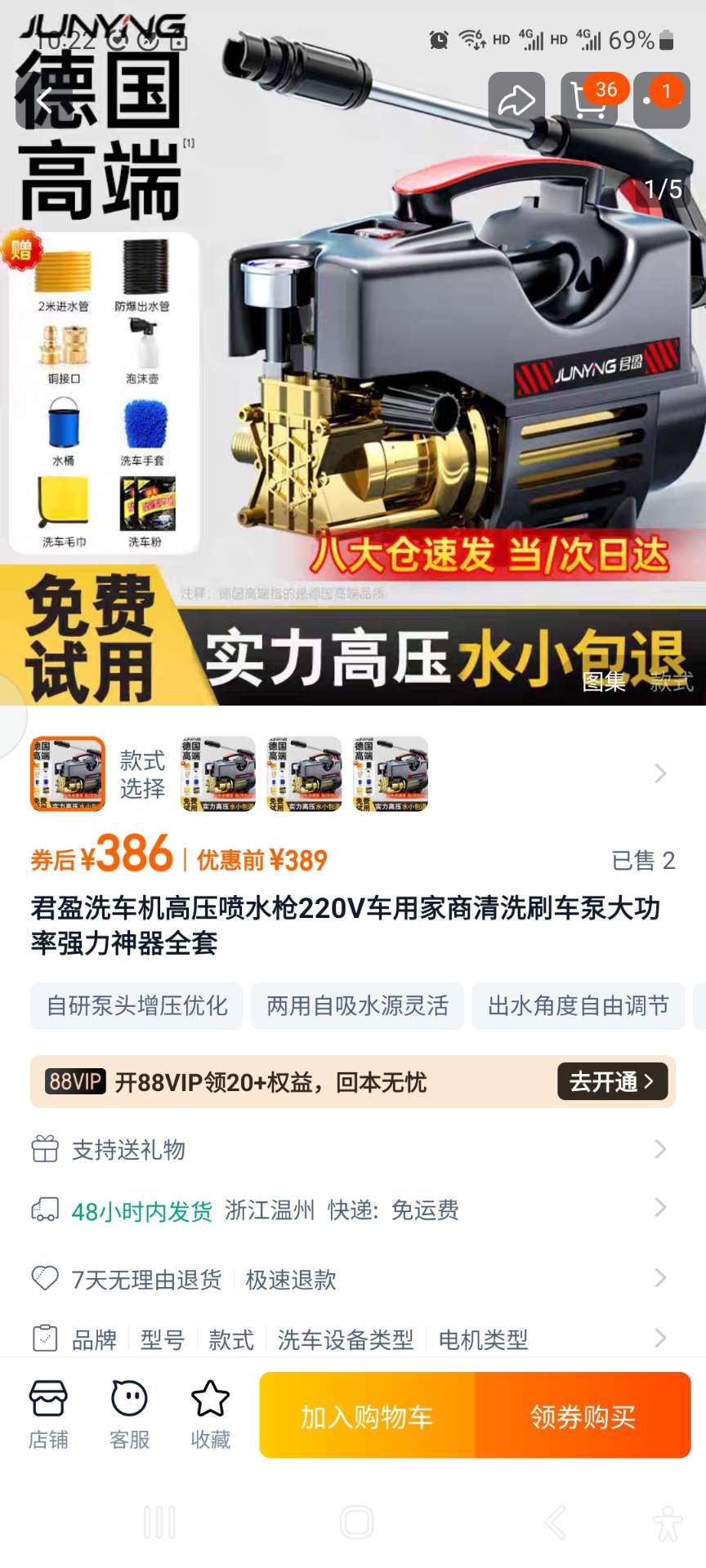Open product specs row with 品牌 型号

pos(353,1339)
